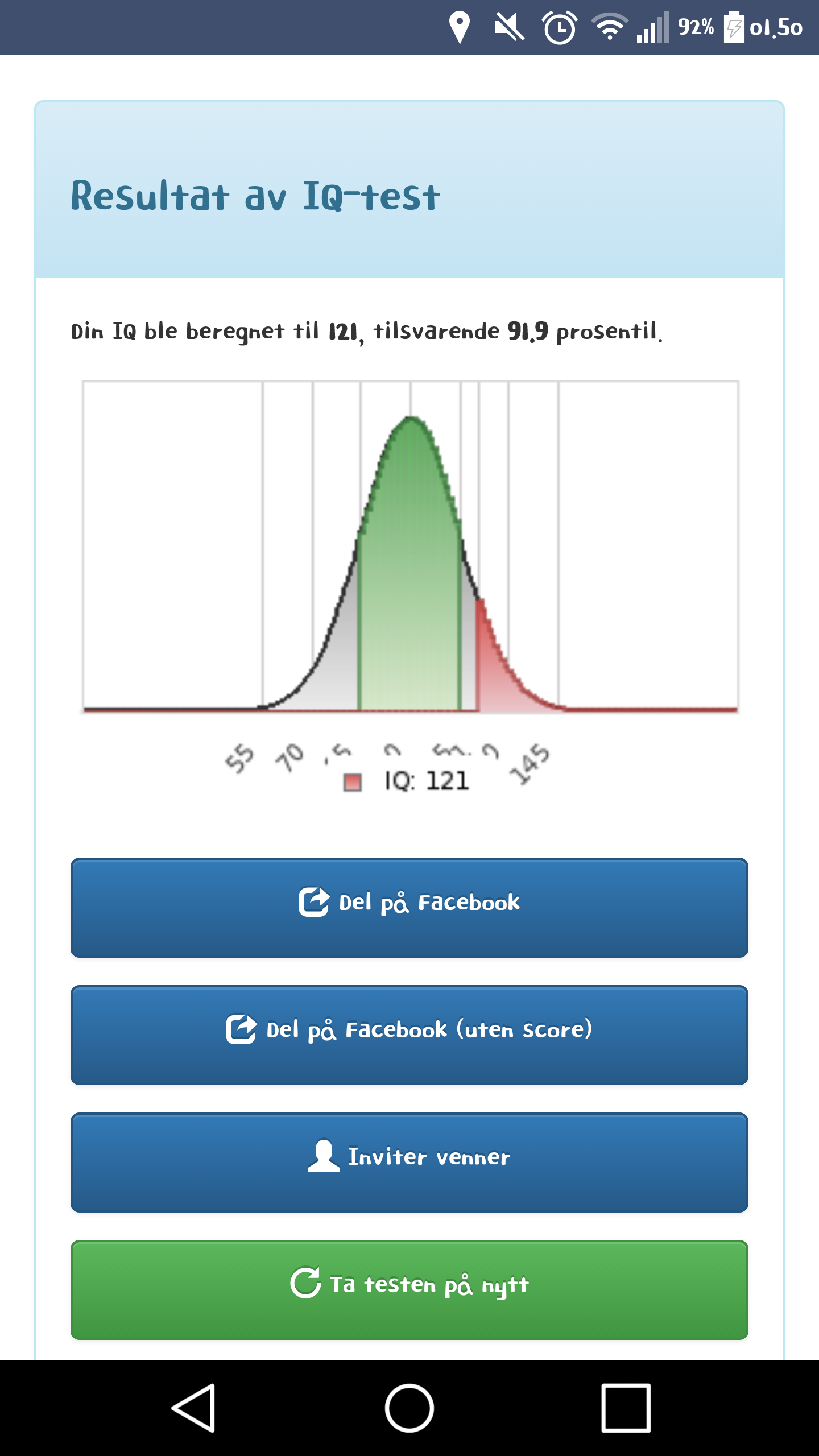
Task: Select Inviter venner
Action: (x=409, y=1163)
